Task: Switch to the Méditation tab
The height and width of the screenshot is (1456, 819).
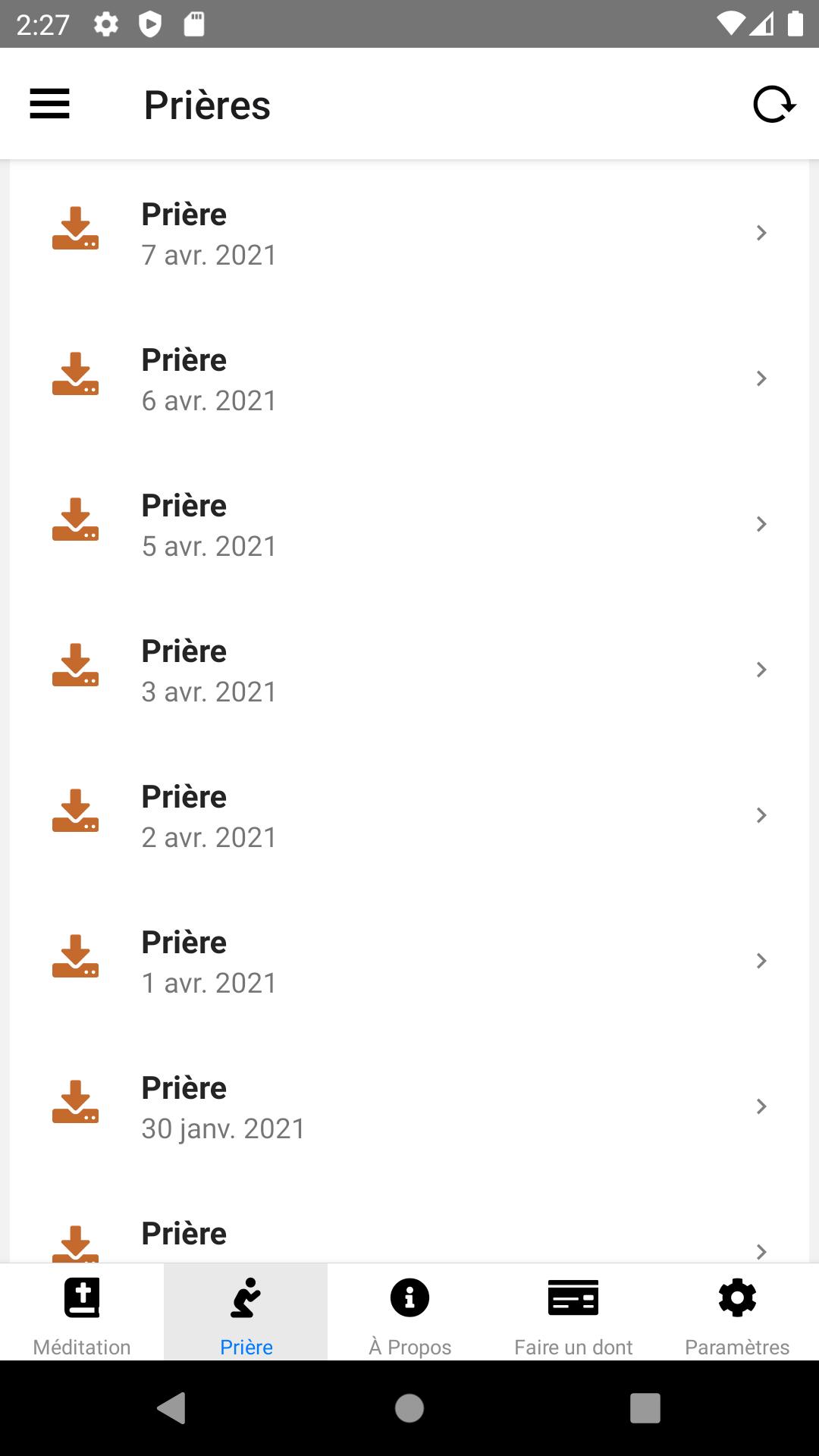Action: point(82,1312)
